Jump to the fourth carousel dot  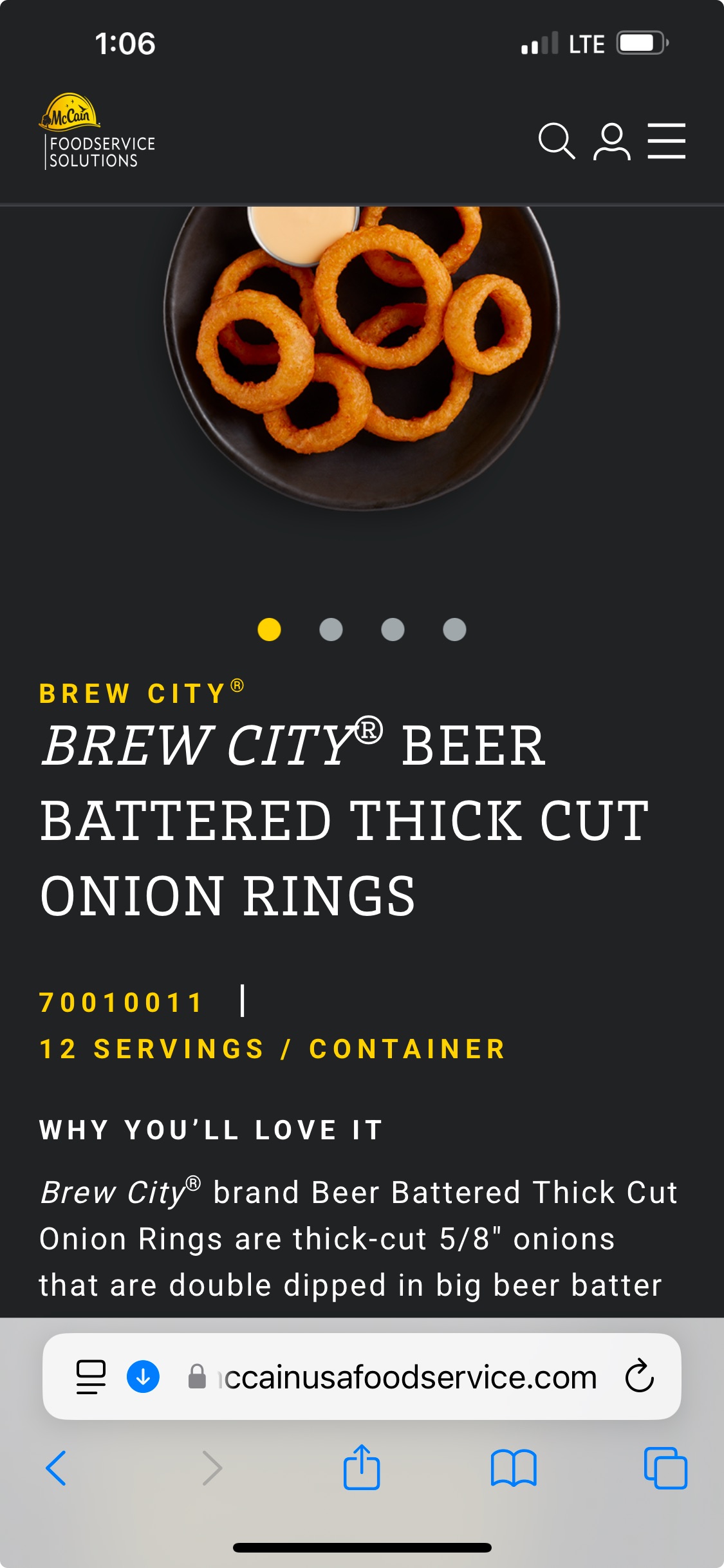tap(454, 630)
